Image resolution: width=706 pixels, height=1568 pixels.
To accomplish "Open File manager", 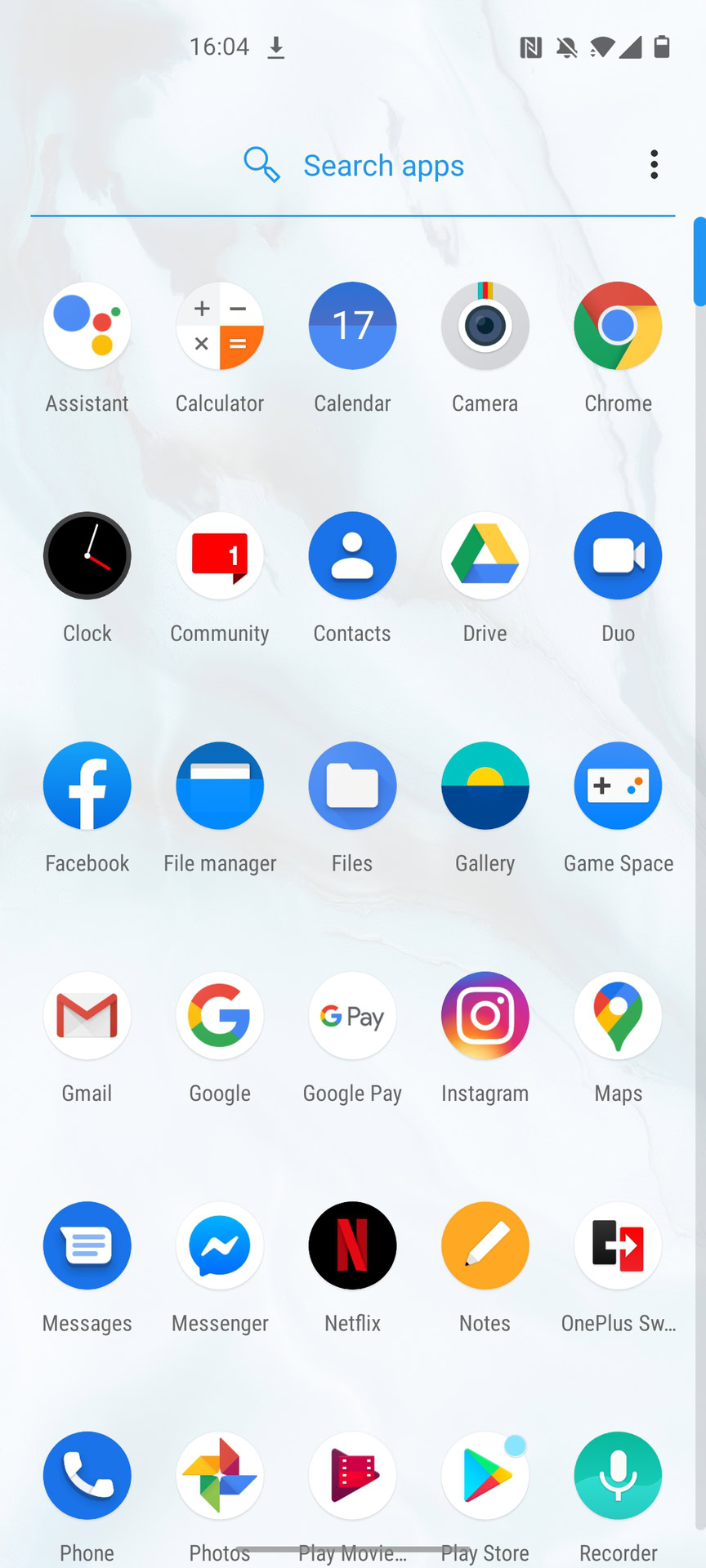I will [x=220, y=786].
